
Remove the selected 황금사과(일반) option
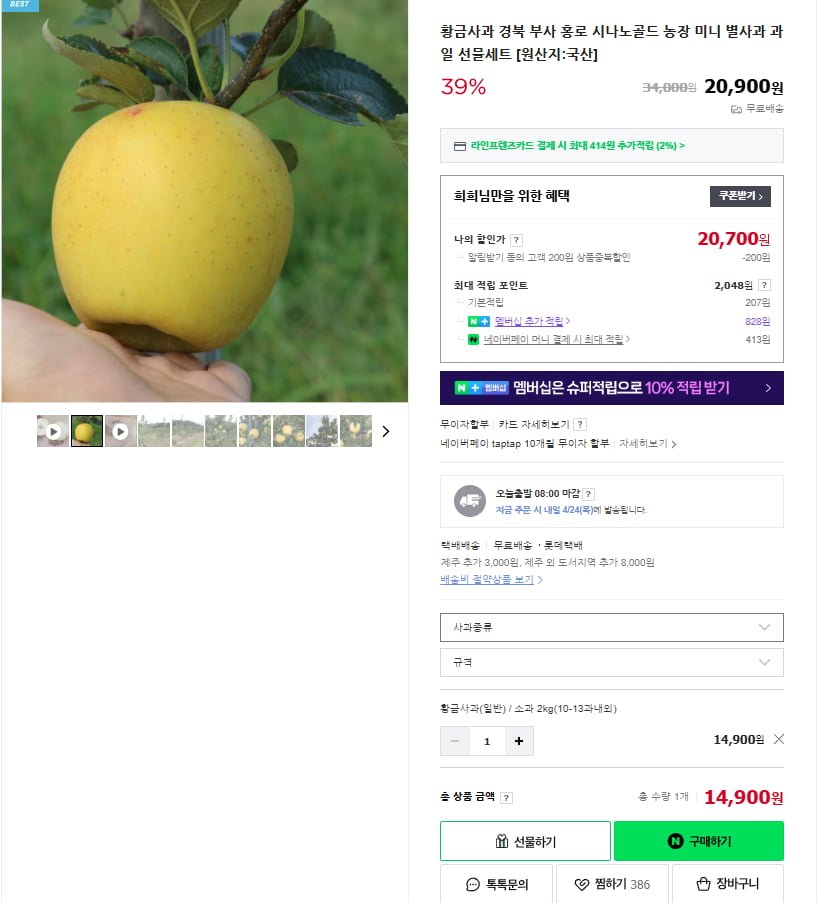coord(779,739)
